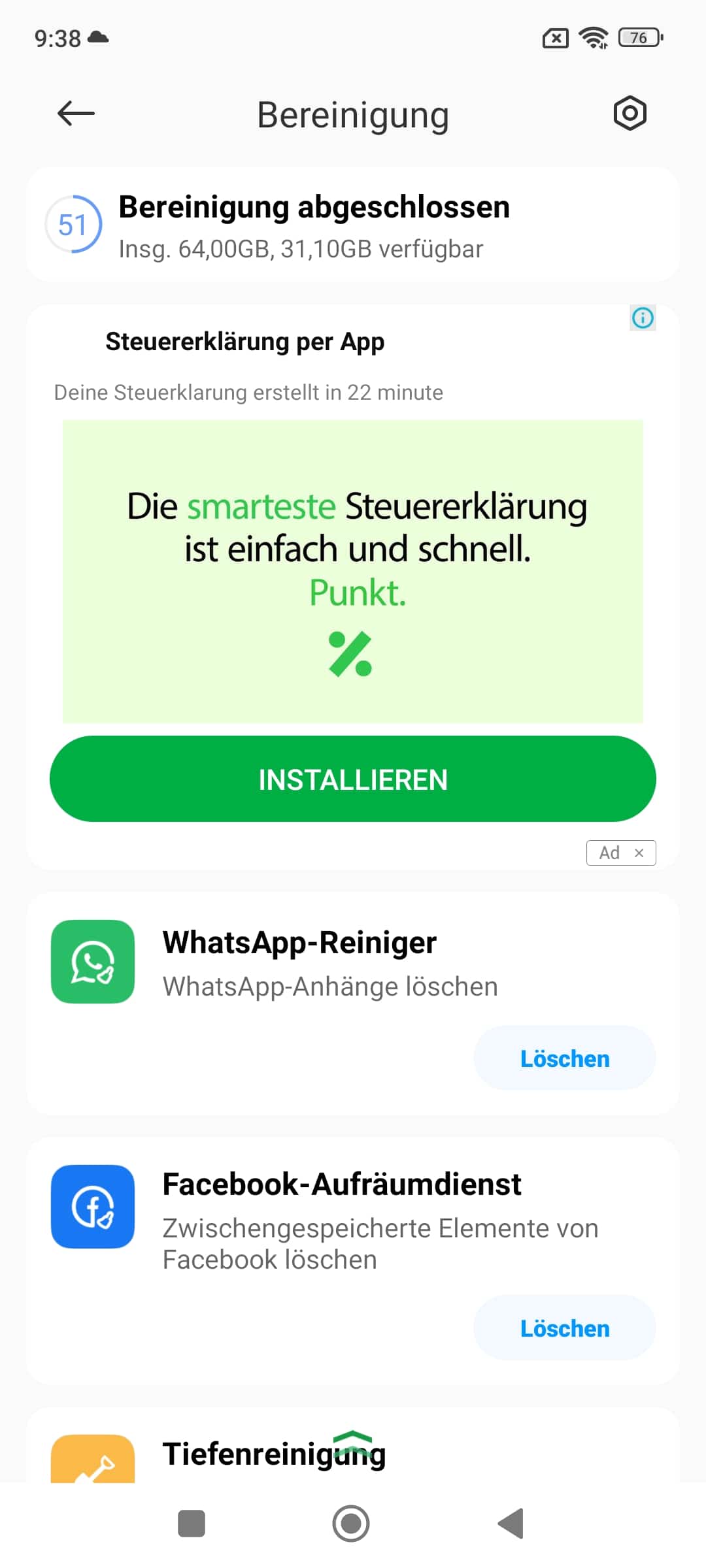Tap Löschen for WhatsApp-Reiniger
The image size is (706, 1568).
[x=565, y=1058]
